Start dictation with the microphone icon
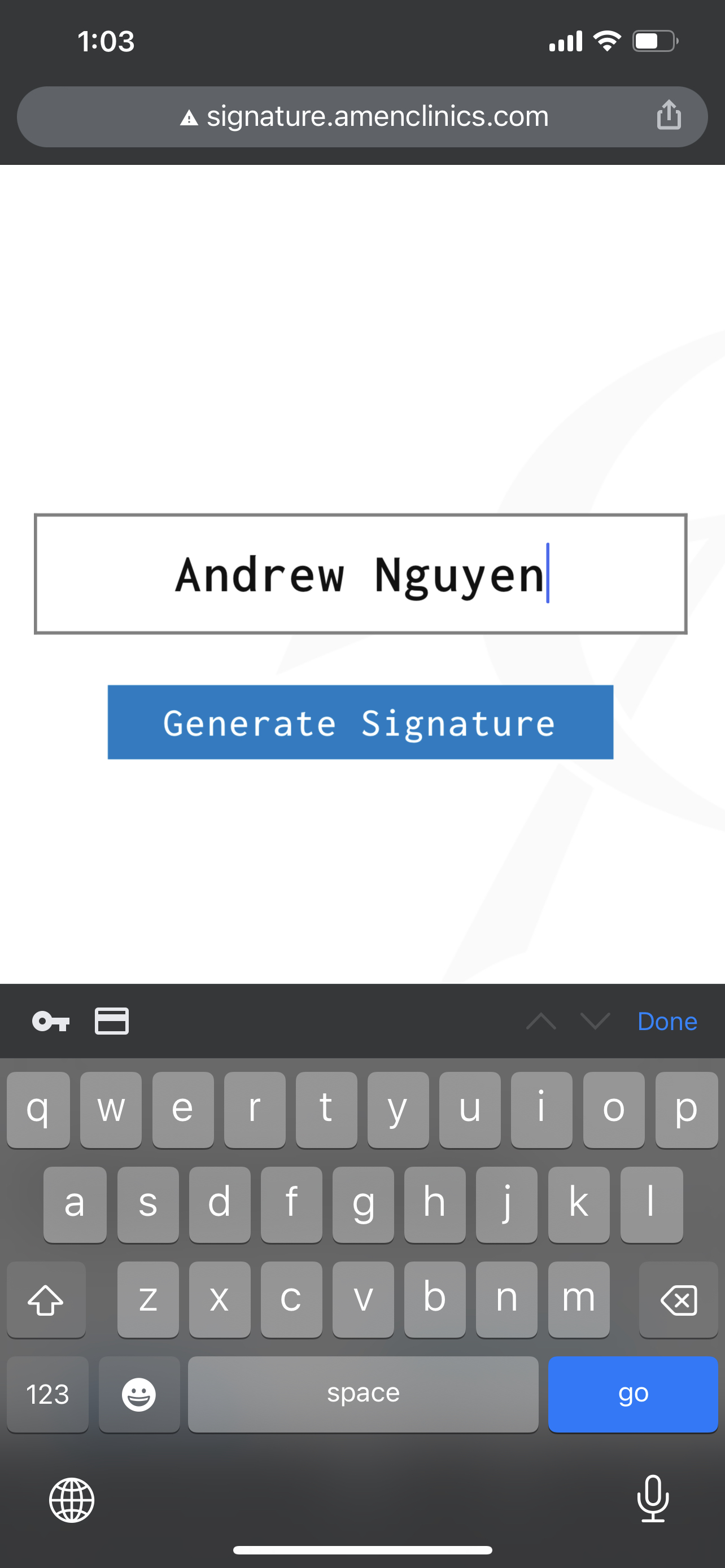725x1568 pixels. [653, 1499]
